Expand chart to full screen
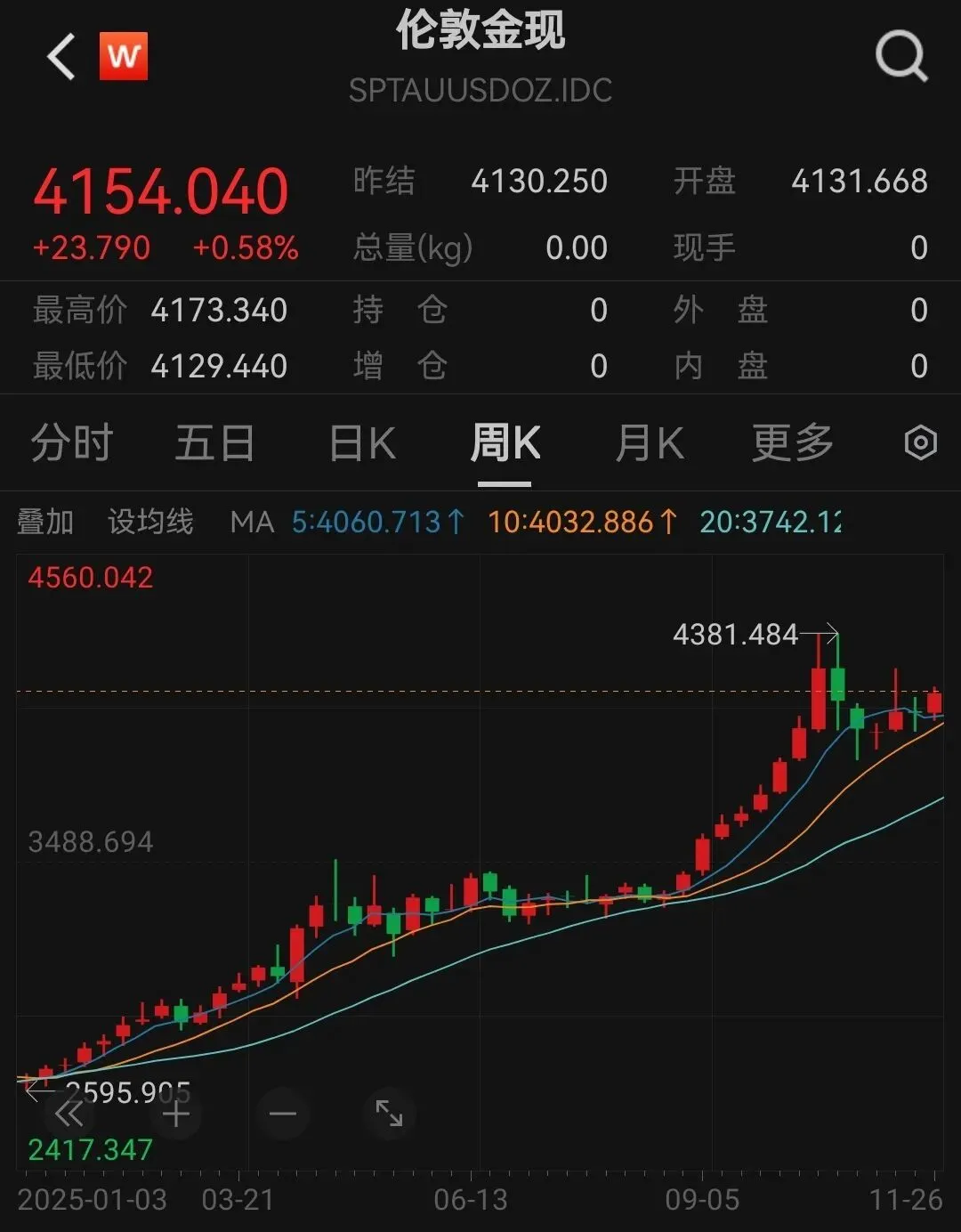Screen dimensions: 961x1232 389,1114
